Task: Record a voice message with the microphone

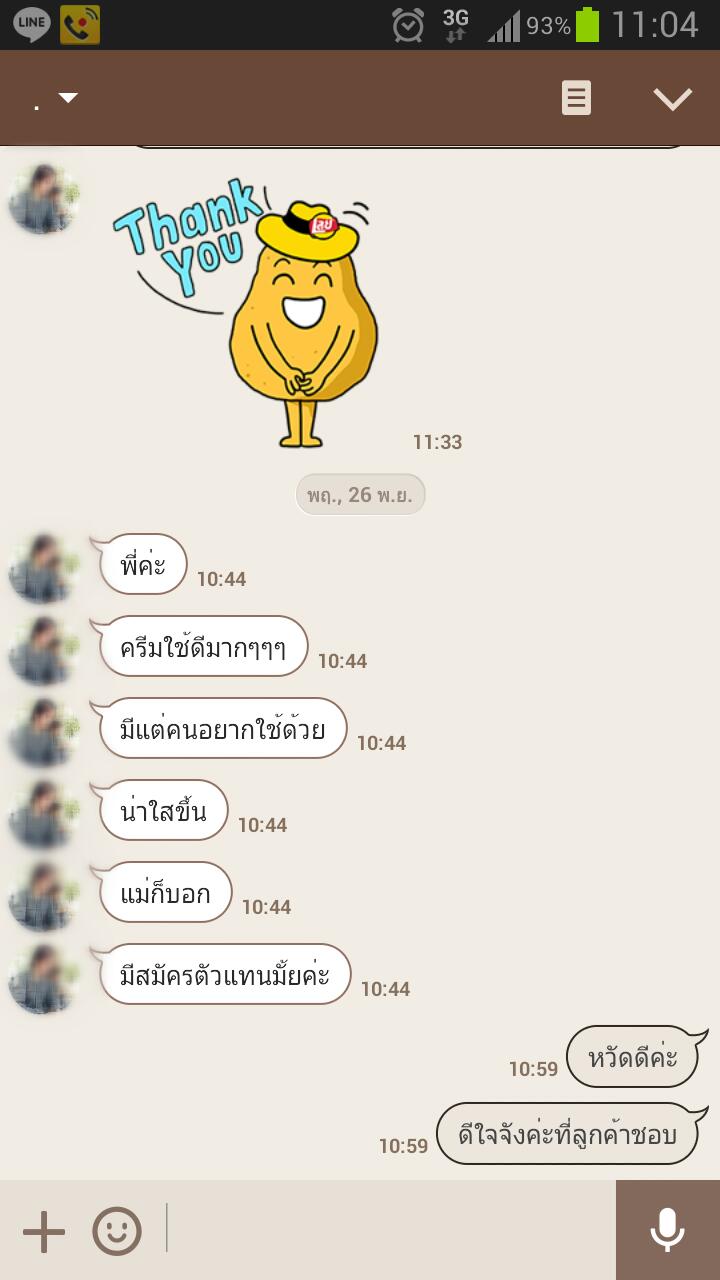Action: pyautogui.click(x=667, y=1230)
